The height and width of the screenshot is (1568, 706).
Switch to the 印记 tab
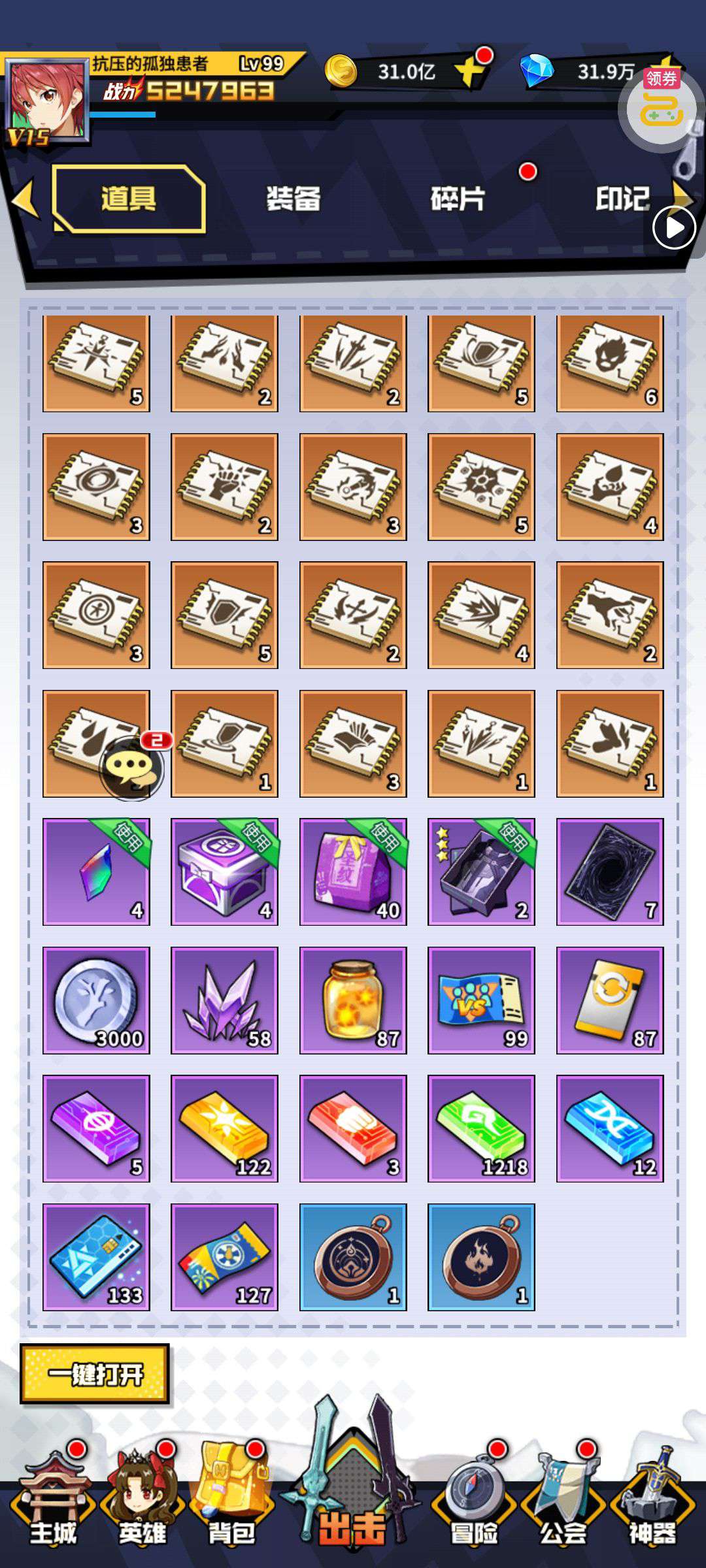[622, 199]
